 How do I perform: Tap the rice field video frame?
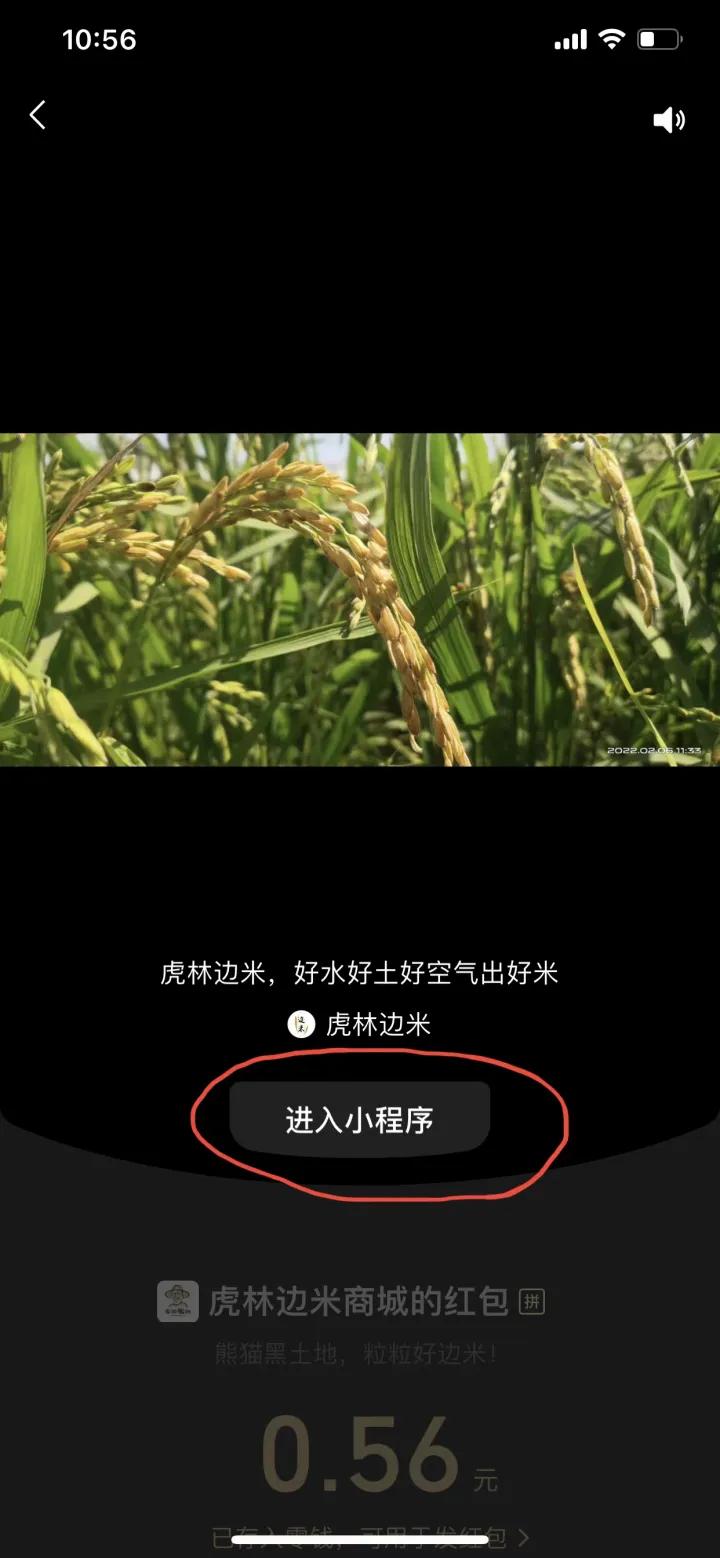pos(360,600)
